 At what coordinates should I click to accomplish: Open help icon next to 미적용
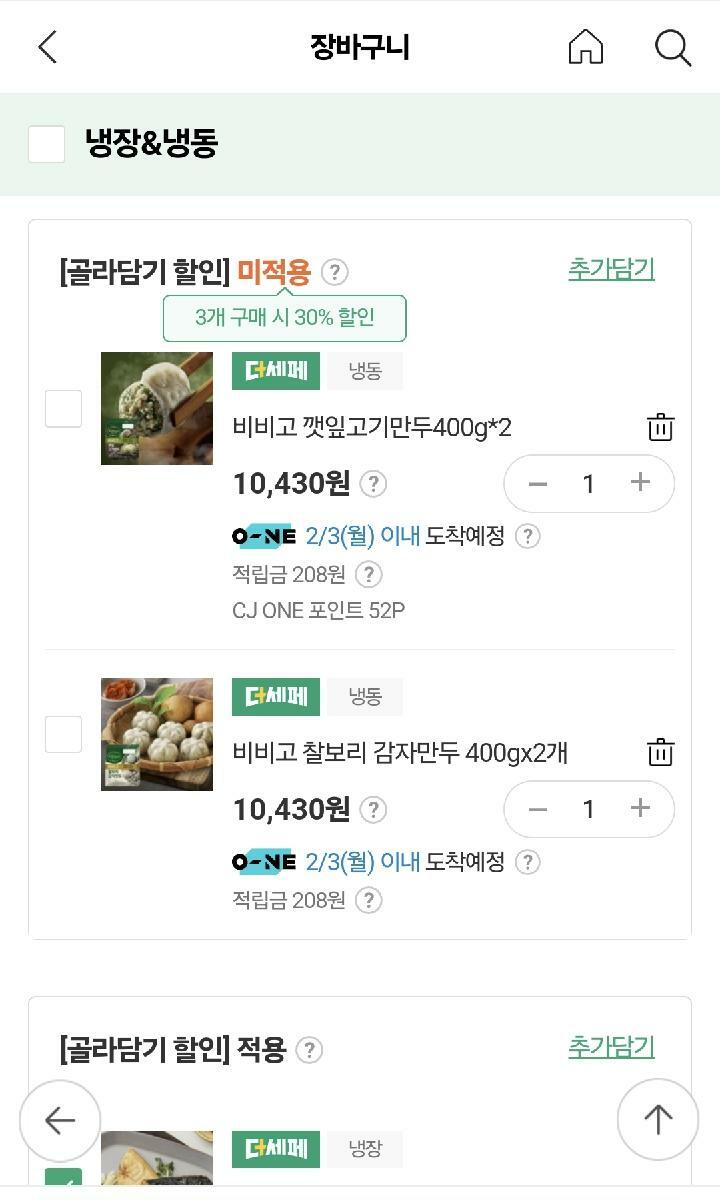335,272
